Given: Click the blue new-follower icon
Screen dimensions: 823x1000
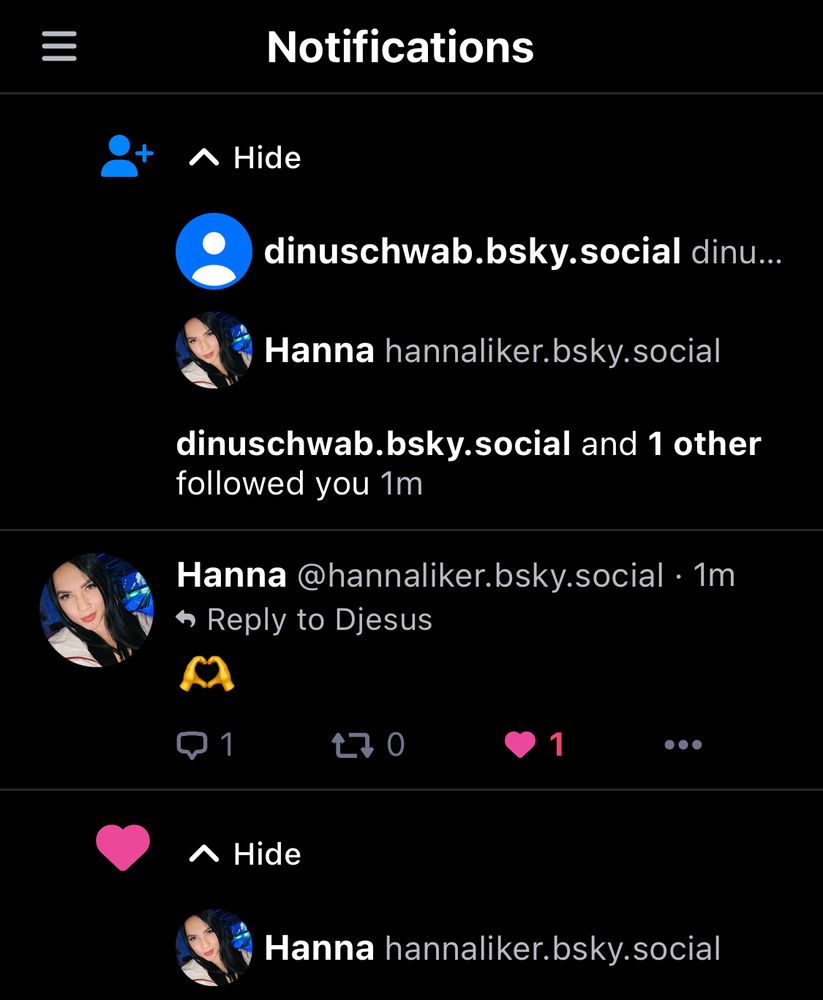Looking at the screenshot, I should click(x=127, y=155).
